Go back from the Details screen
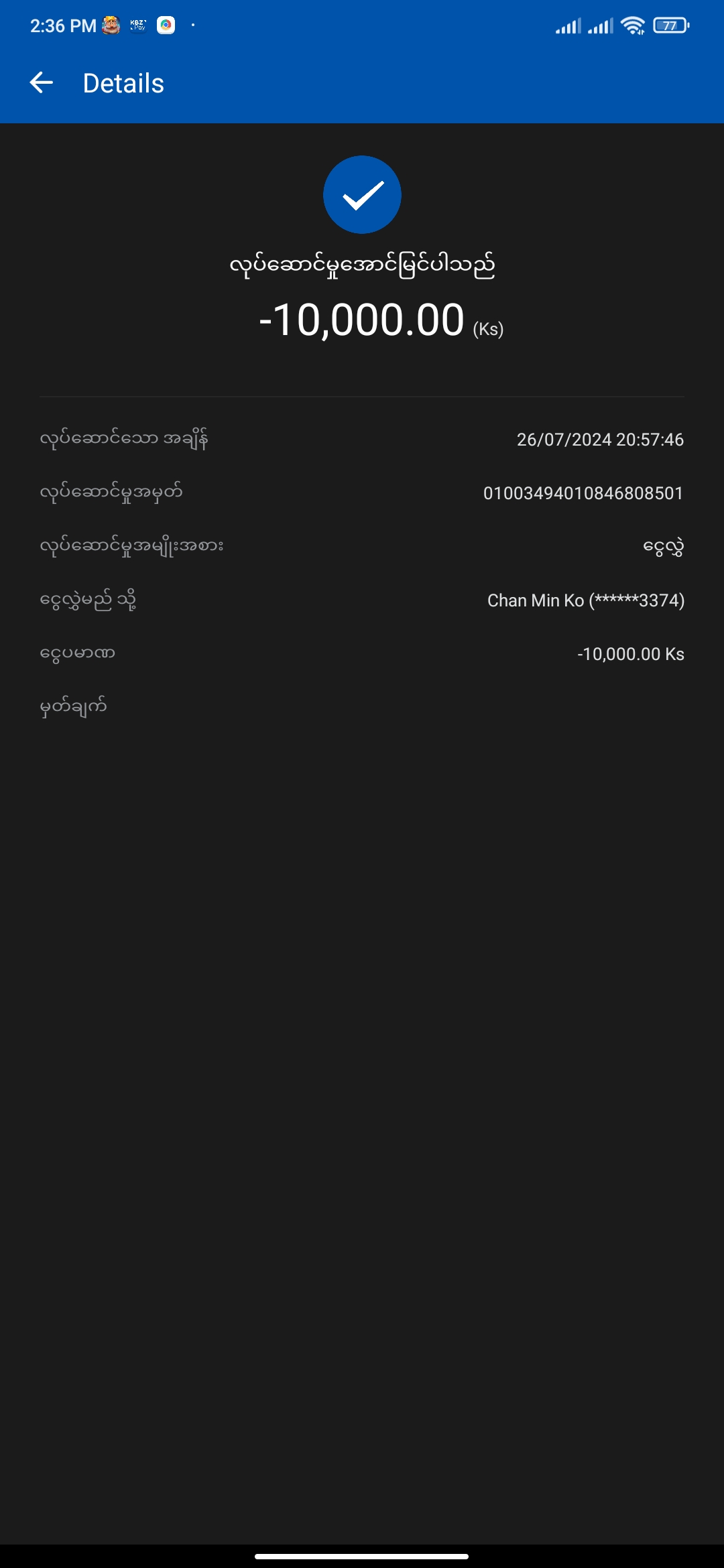Viewport: 724px width, 1568px height. click(42, 83)
